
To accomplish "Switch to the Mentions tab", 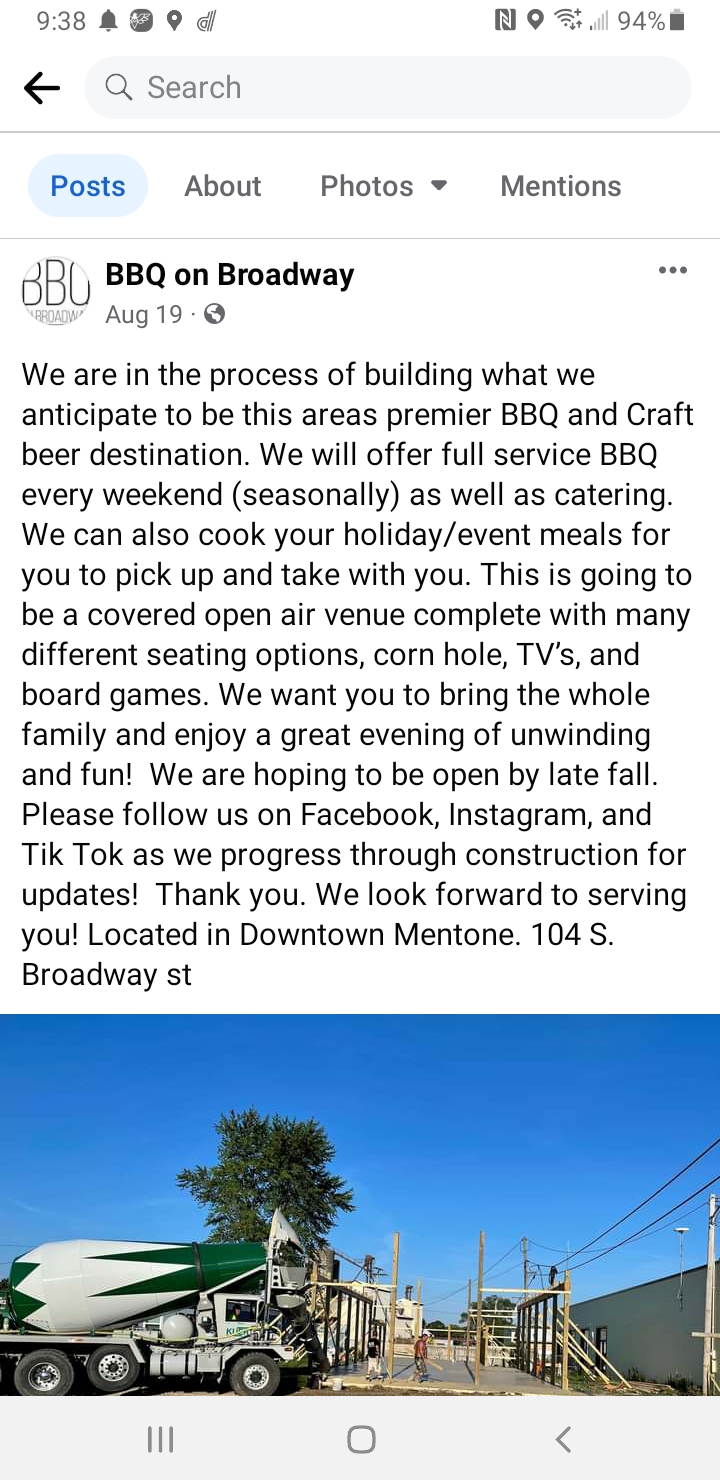I will click(x=560, y=186).
